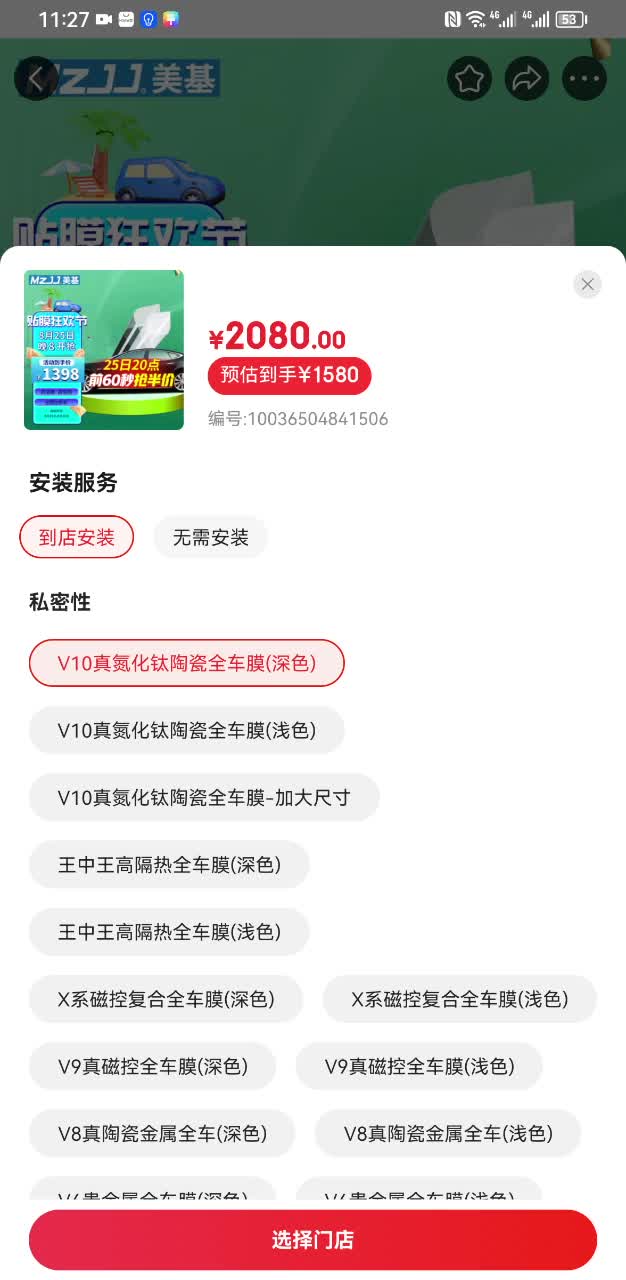Share this product
The height and width of the screenshot is (1280, 626).
pyautogui.click(x=527, y=78)
